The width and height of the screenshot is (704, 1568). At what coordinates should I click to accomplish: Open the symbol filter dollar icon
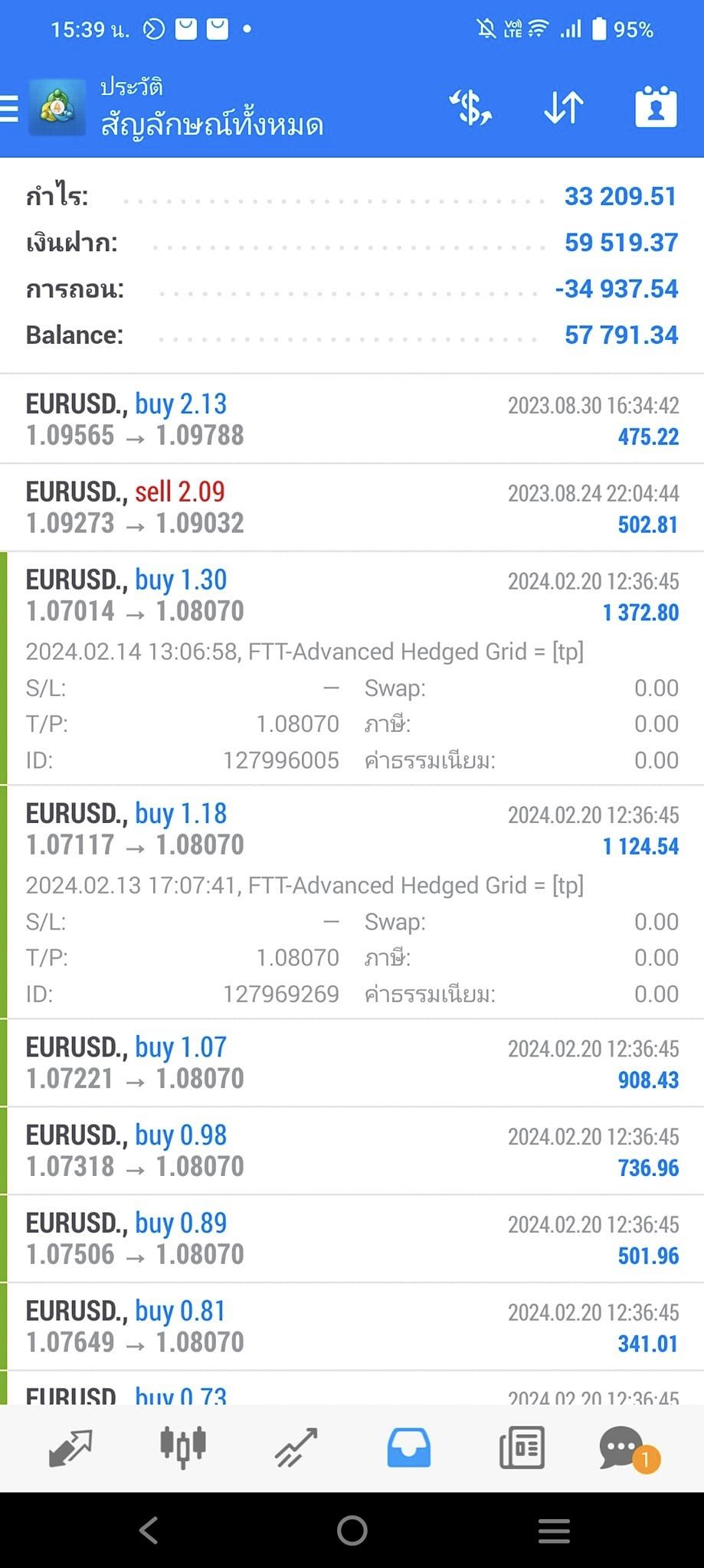[470, 107]
